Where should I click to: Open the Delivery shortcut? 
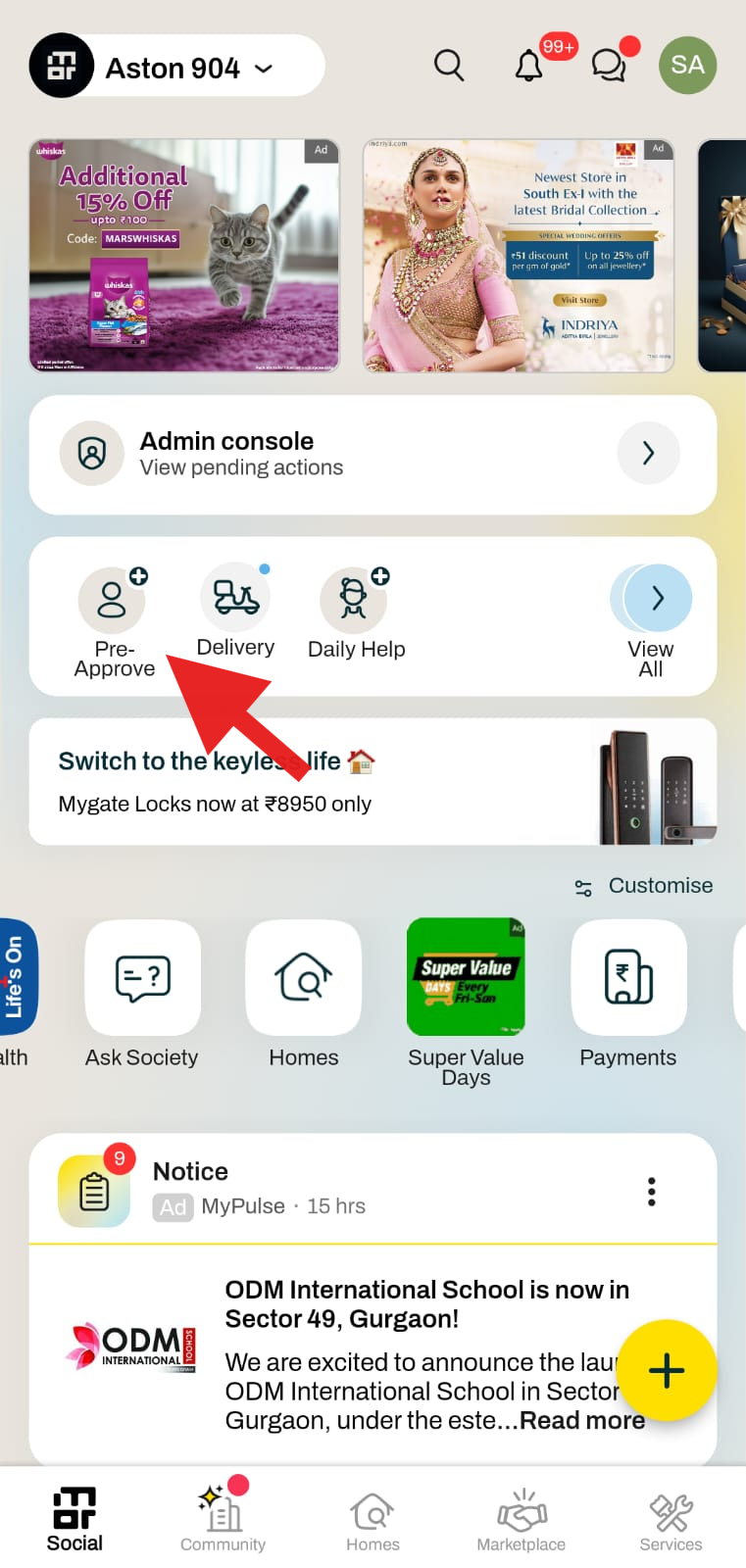tap(235, 612)
